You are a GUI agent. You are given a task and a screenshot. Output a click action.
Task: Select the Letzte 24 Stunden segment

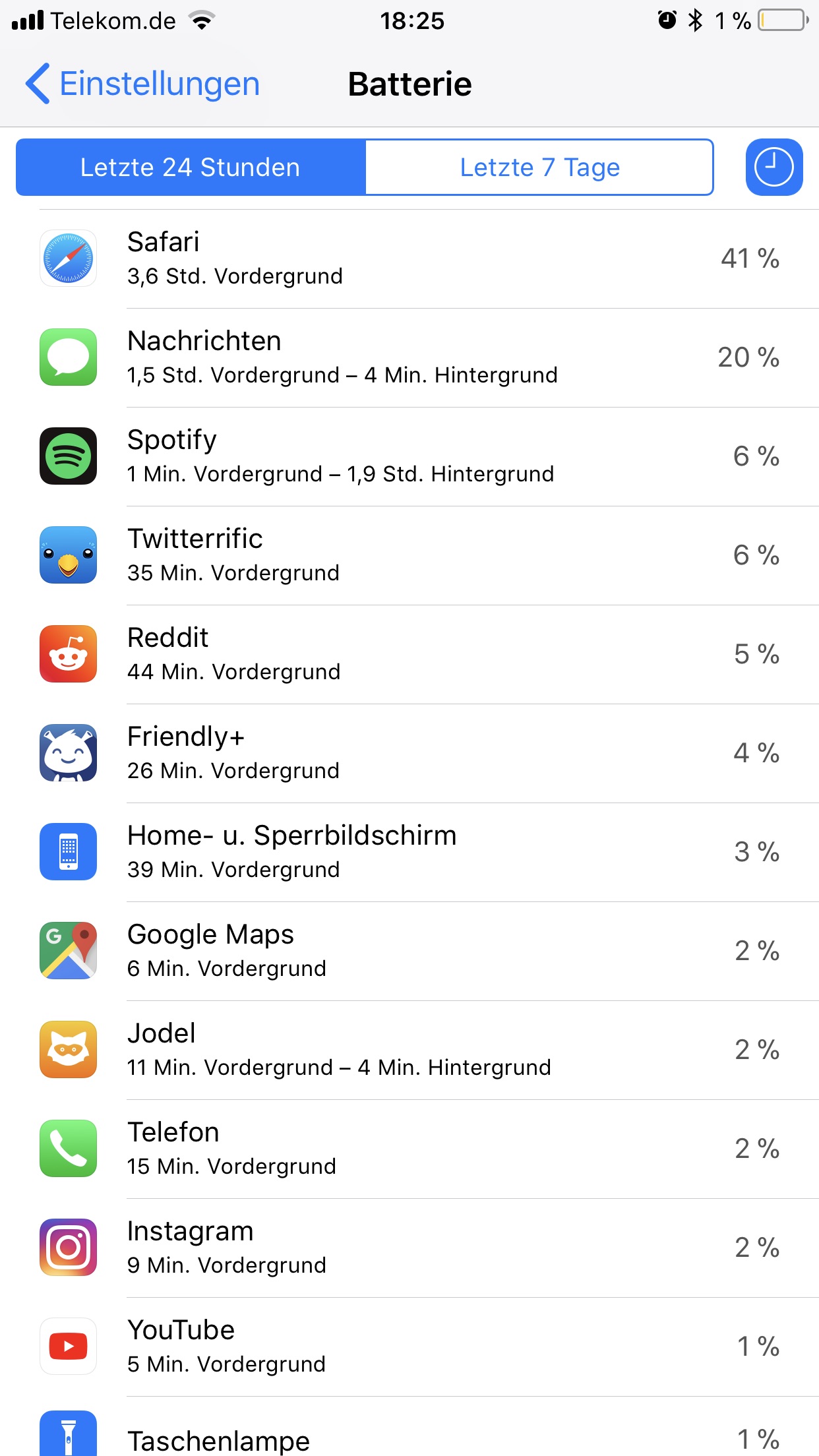[x=191, y=167]
